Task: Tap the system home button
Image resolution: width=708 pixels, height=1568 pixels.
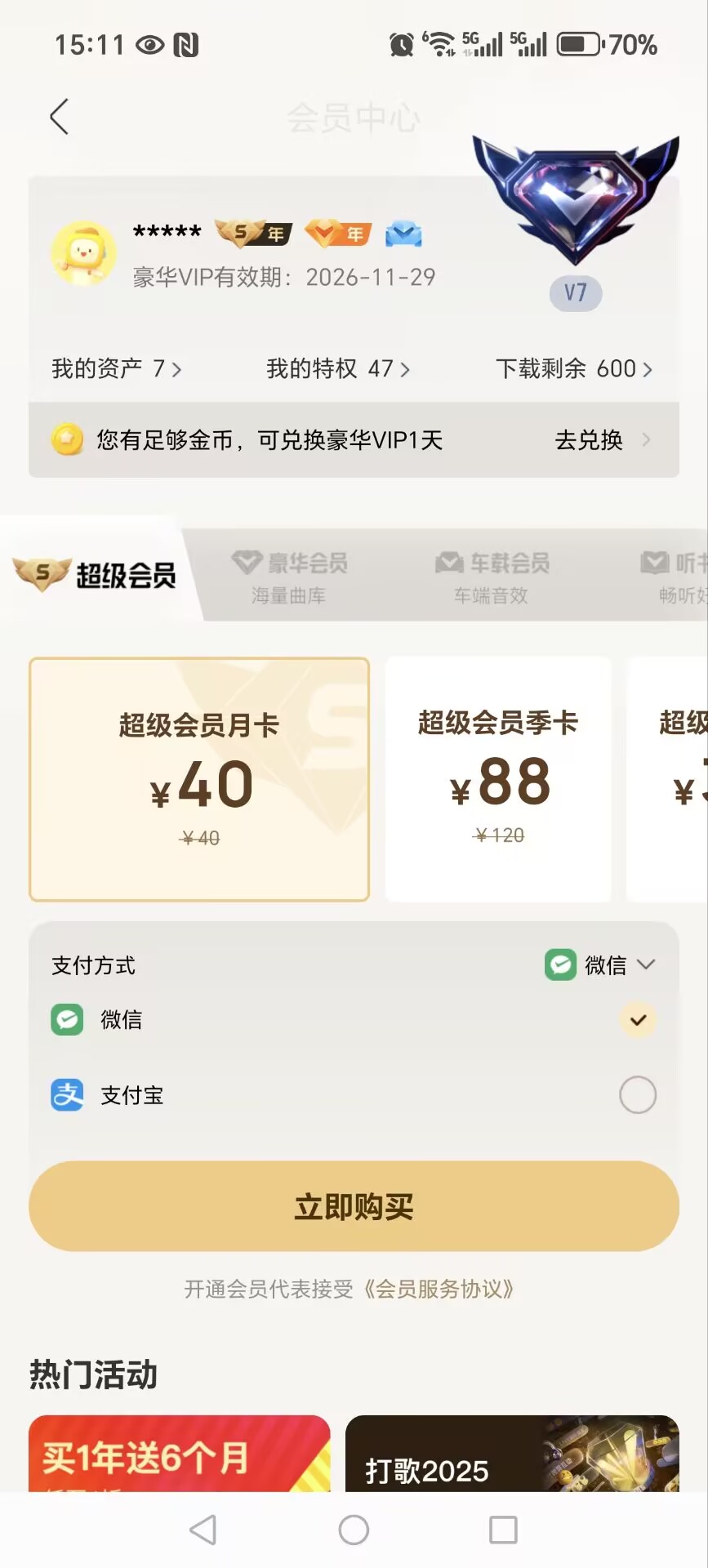Action: (354, 1530)
